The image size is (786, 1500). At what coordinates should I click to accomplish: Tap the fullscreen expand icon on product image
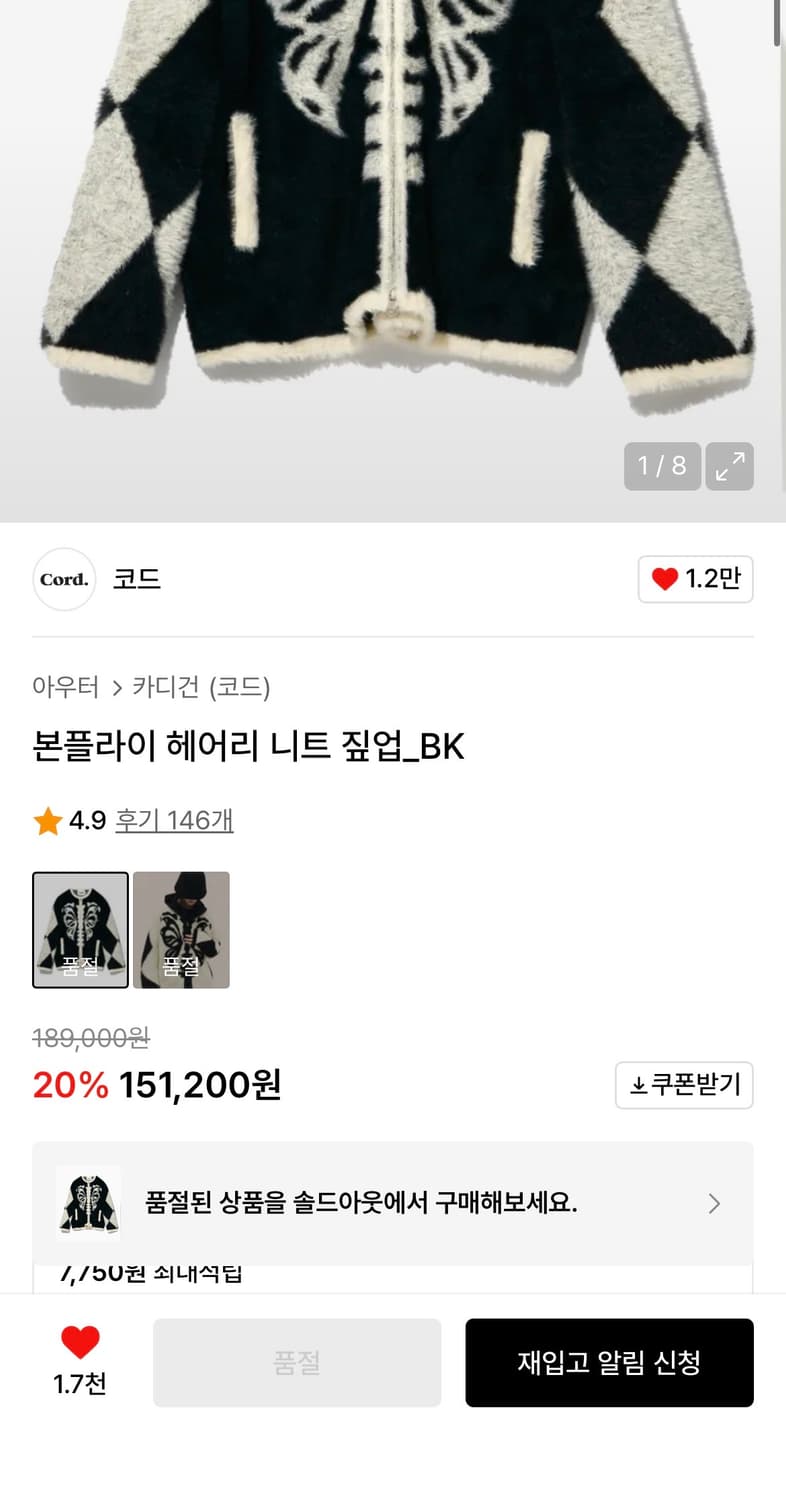pyautogui.click(x=729, y=466)
